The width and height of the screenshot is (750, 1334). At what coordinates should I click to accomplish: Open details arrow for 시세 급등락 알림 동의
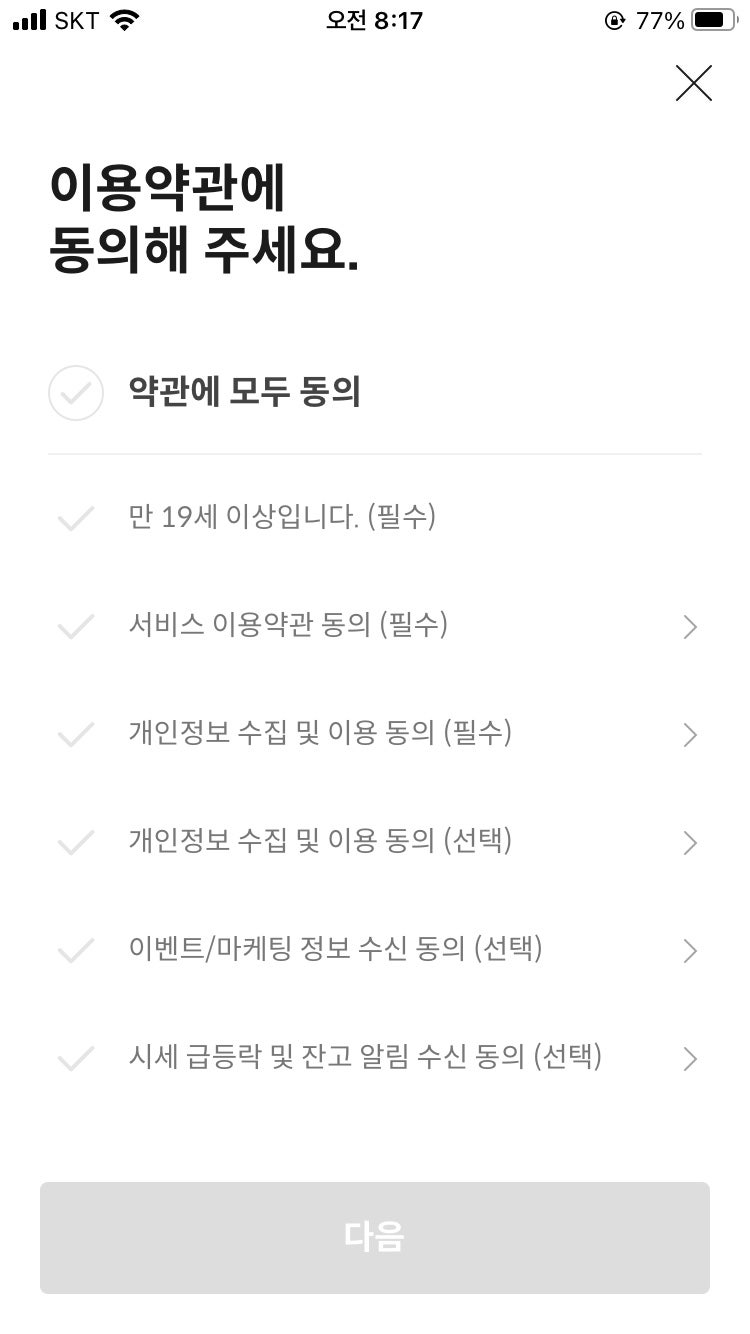pos(689,1059)
